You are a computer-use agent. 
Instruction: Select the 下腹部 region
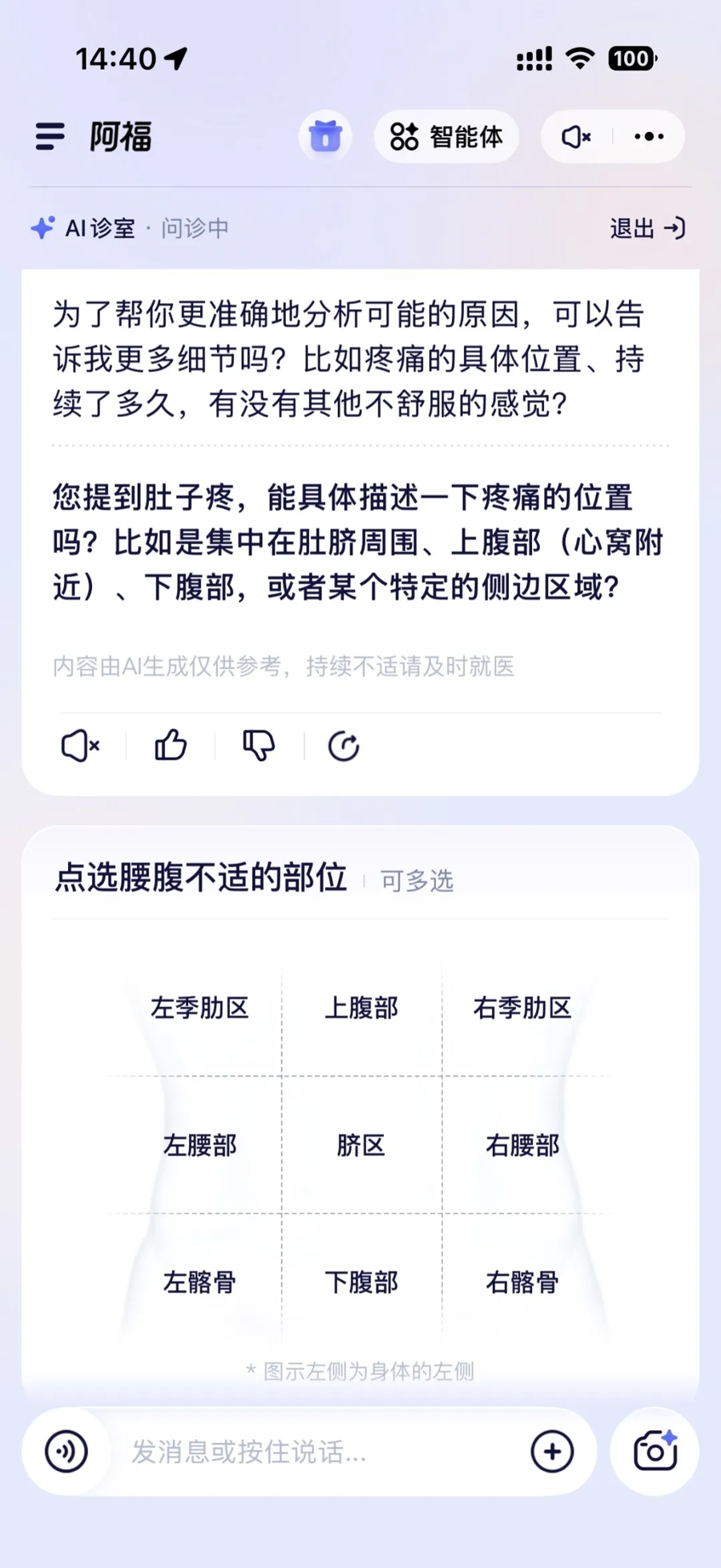(x=361, y=1282)
